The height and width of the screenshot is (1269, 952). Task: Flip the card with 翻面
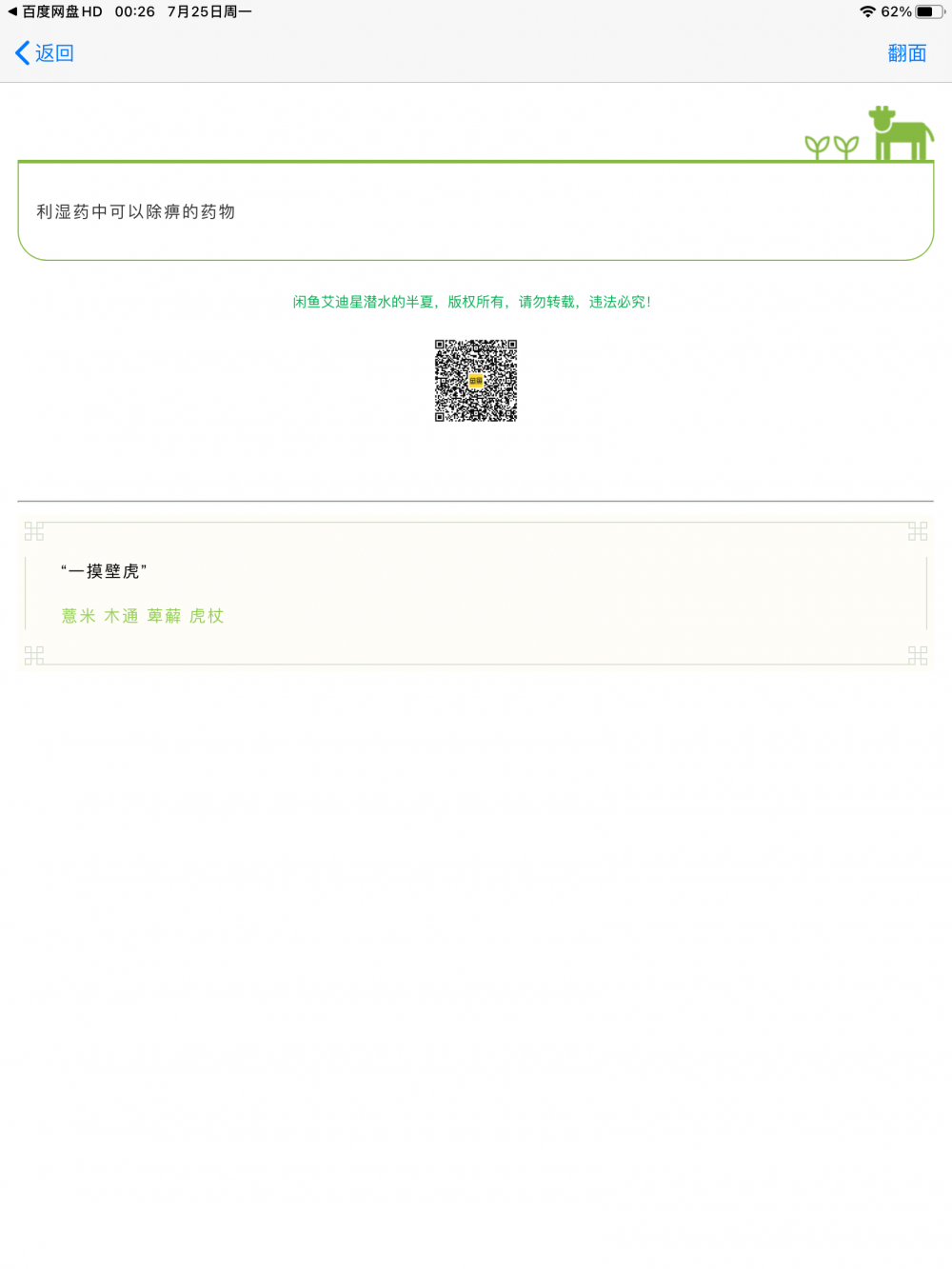[906, 53]
